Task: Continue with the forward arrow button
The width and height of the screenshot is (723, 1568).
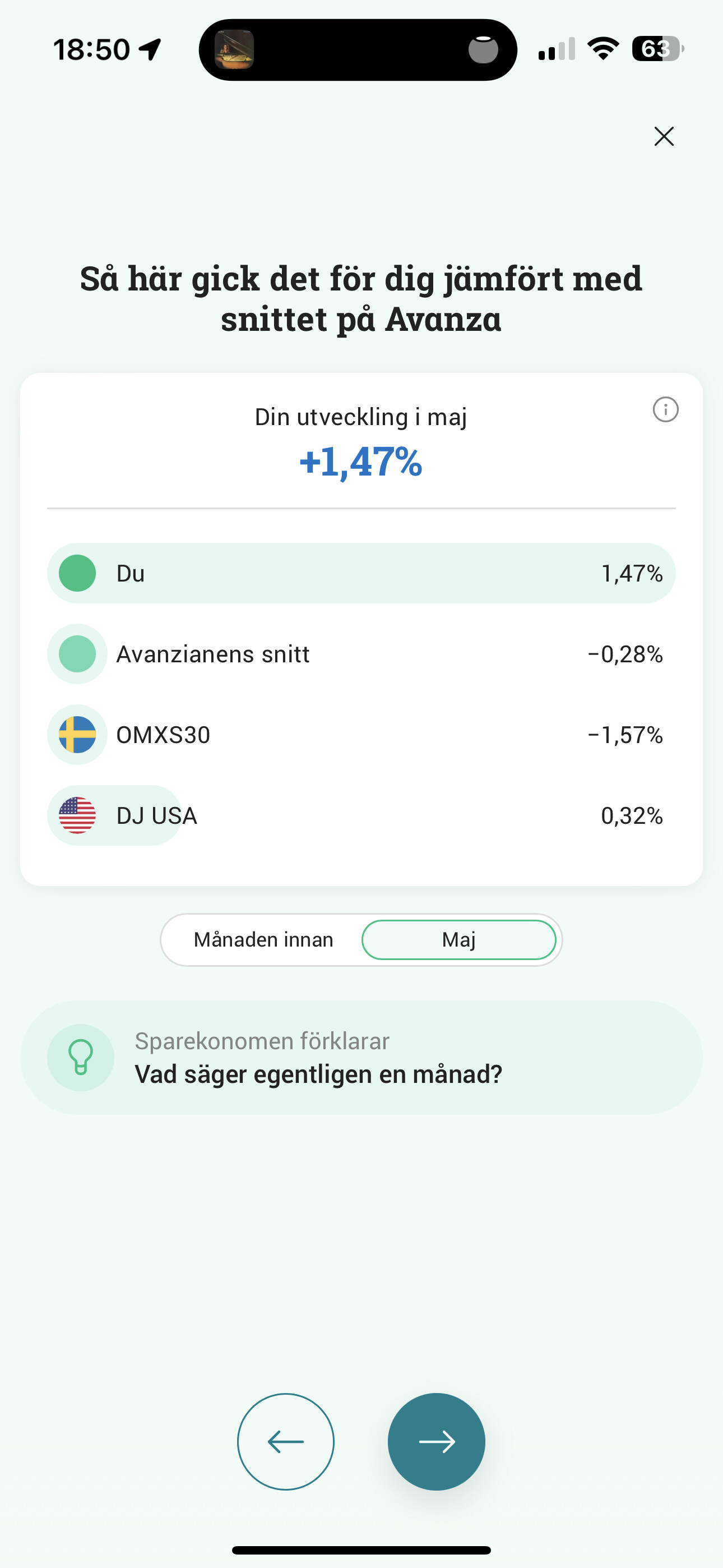Action: [x=437, y=1441]
